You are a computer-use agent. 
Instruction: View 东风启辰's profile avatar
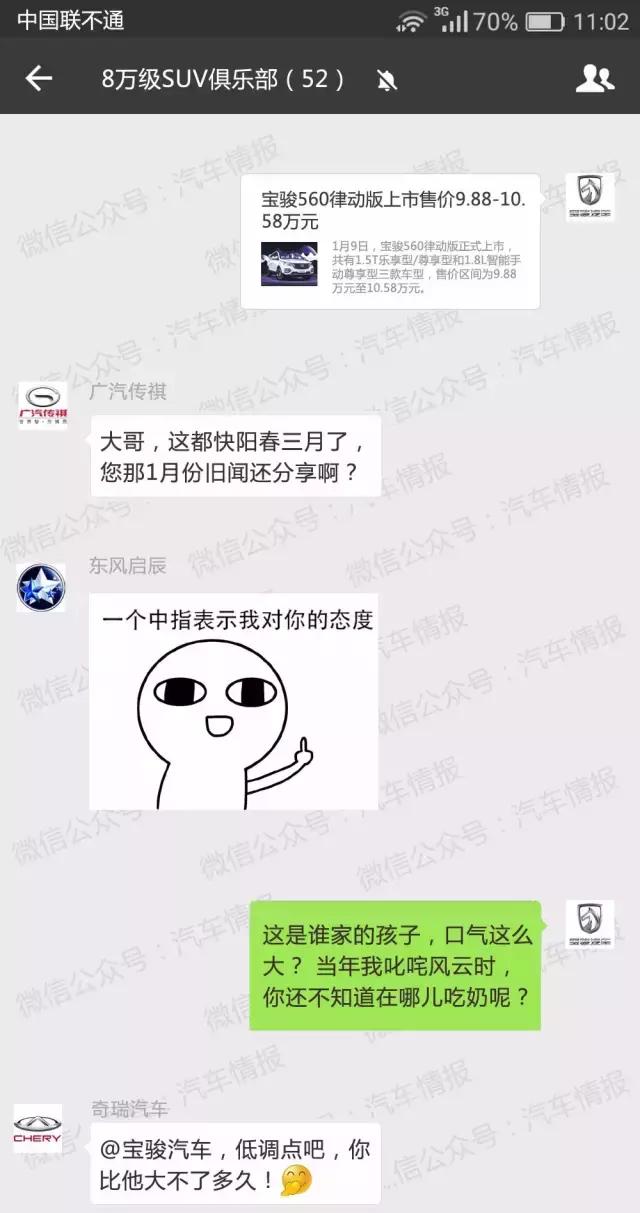point(42,587)
